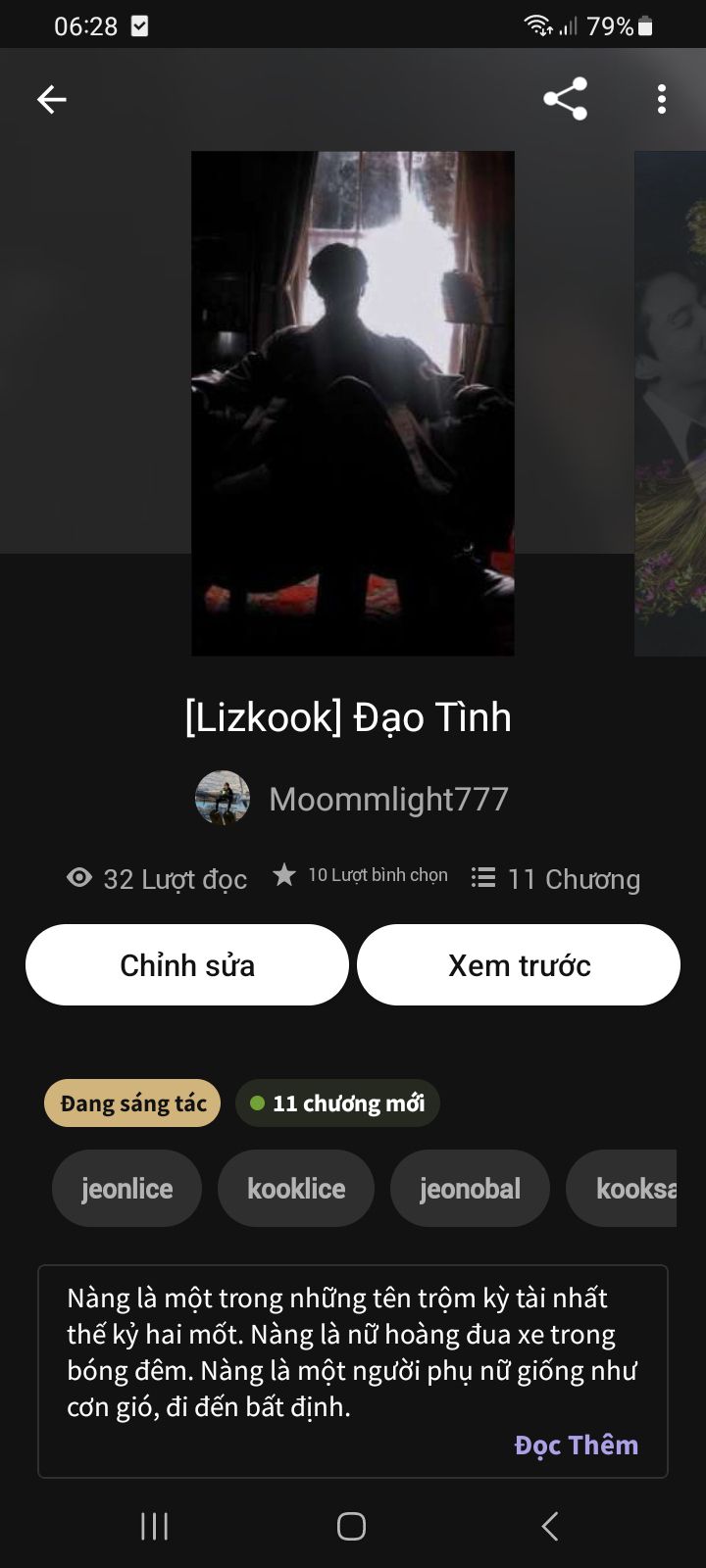The width and height of the screenshot is (706, 1568).
Task: View the 11 Chương chapter list
Action: [x=556, y=879]
